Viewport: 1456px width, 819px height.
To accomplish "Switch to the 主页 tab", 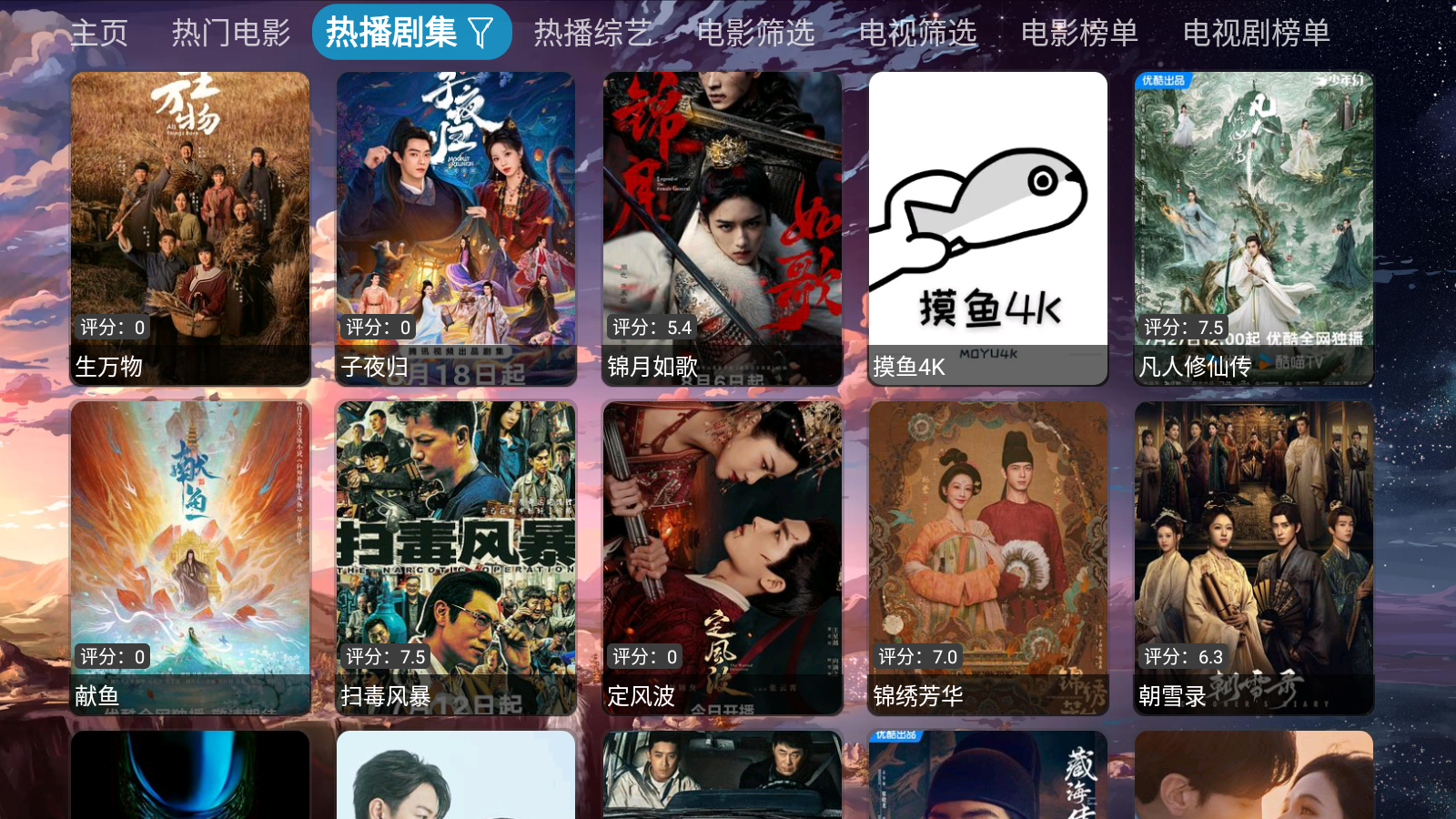I will pos(99,34).
